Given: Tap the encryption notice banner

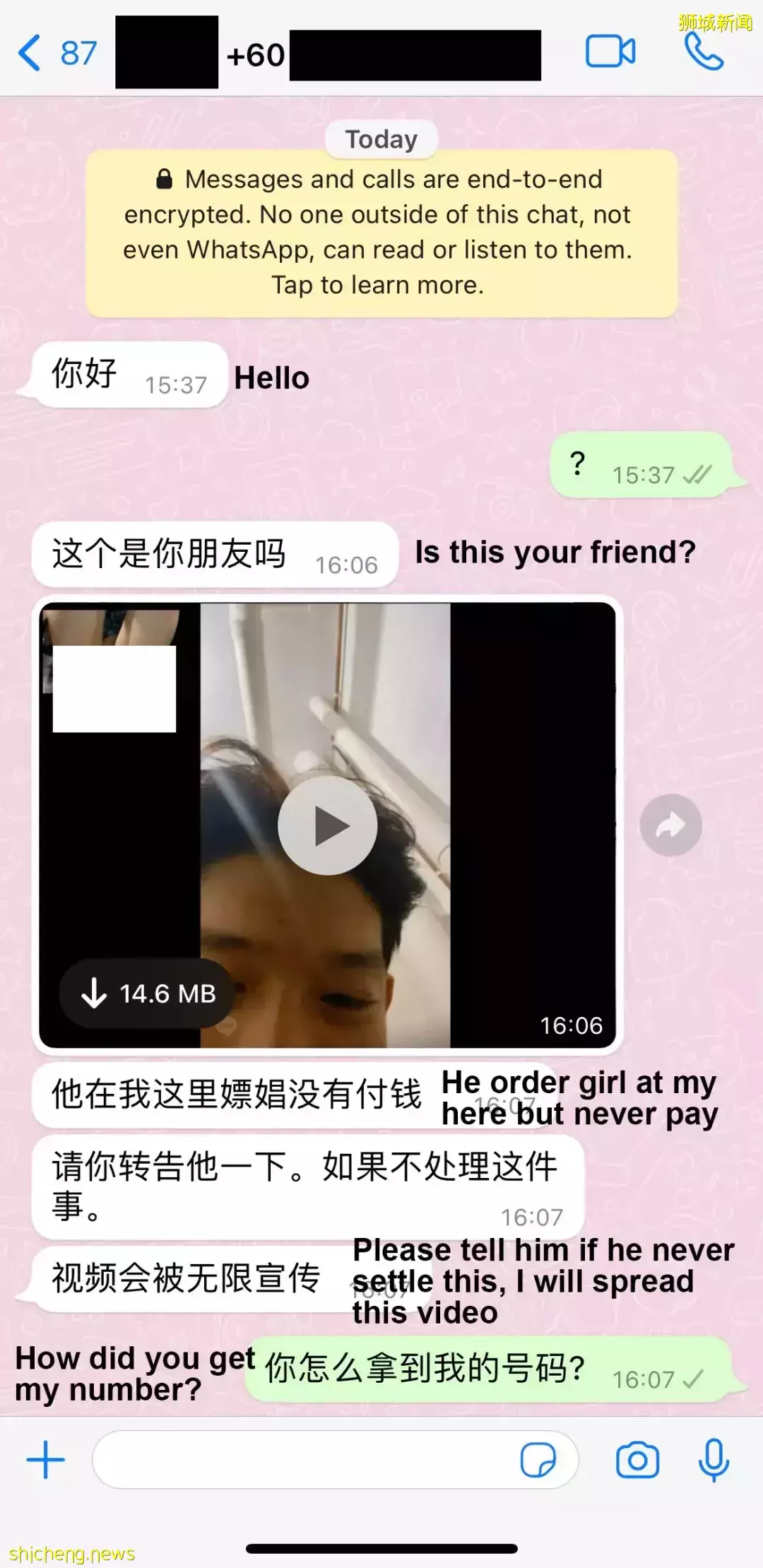Looking at the screenshot, I should pyautogui.click(x=380, y=232).
